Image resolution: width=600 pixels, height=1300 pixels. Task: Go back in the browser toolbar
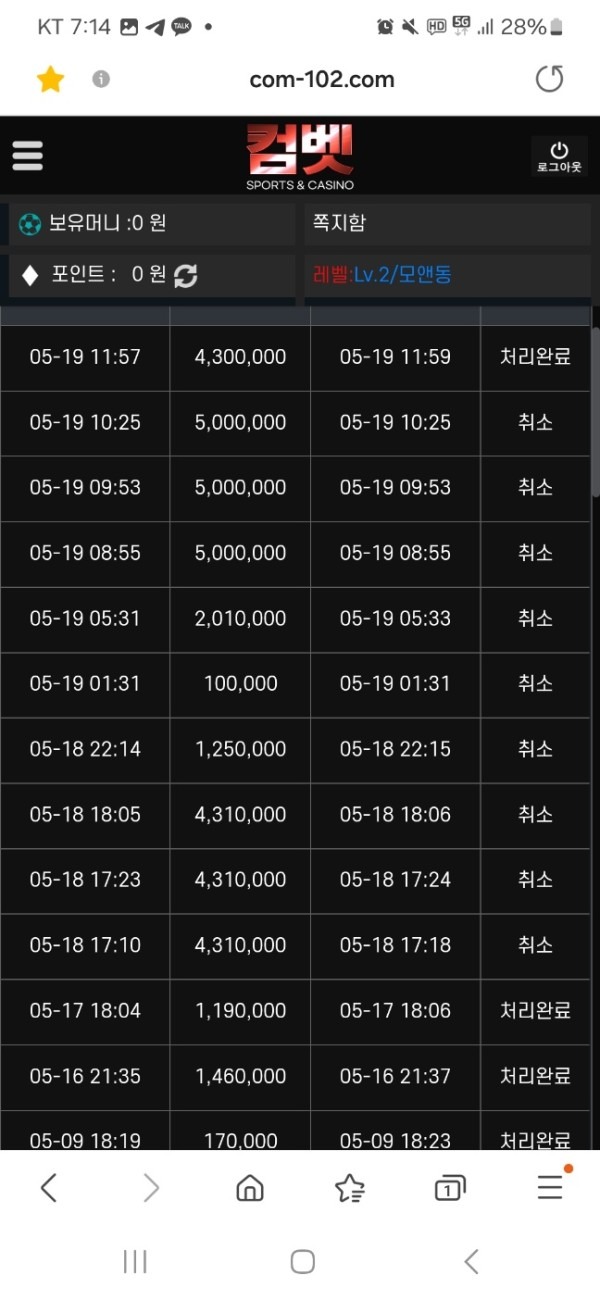pyautogui.click(x=48, y=1187)
